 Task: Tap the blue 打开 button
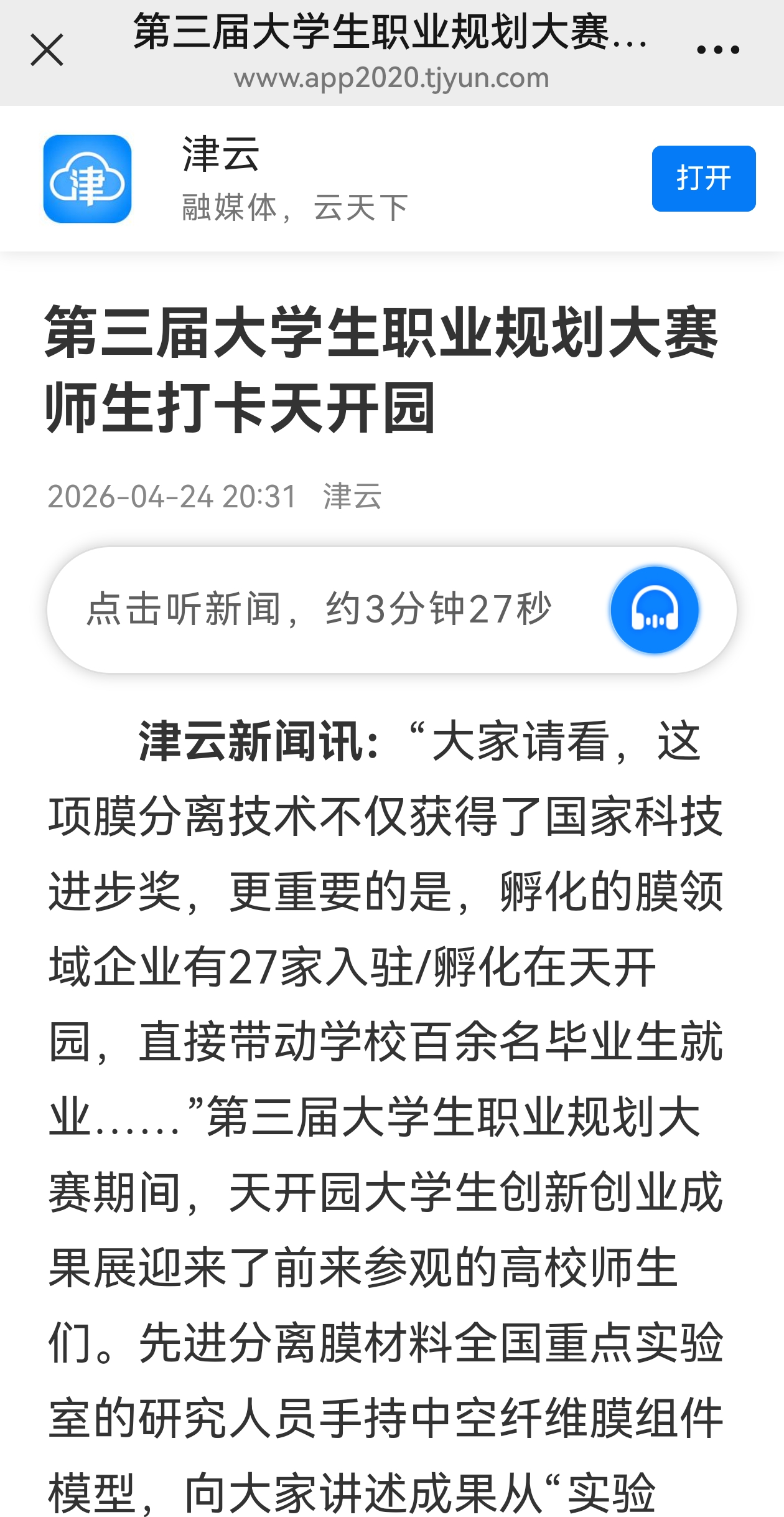pos(703,179)
